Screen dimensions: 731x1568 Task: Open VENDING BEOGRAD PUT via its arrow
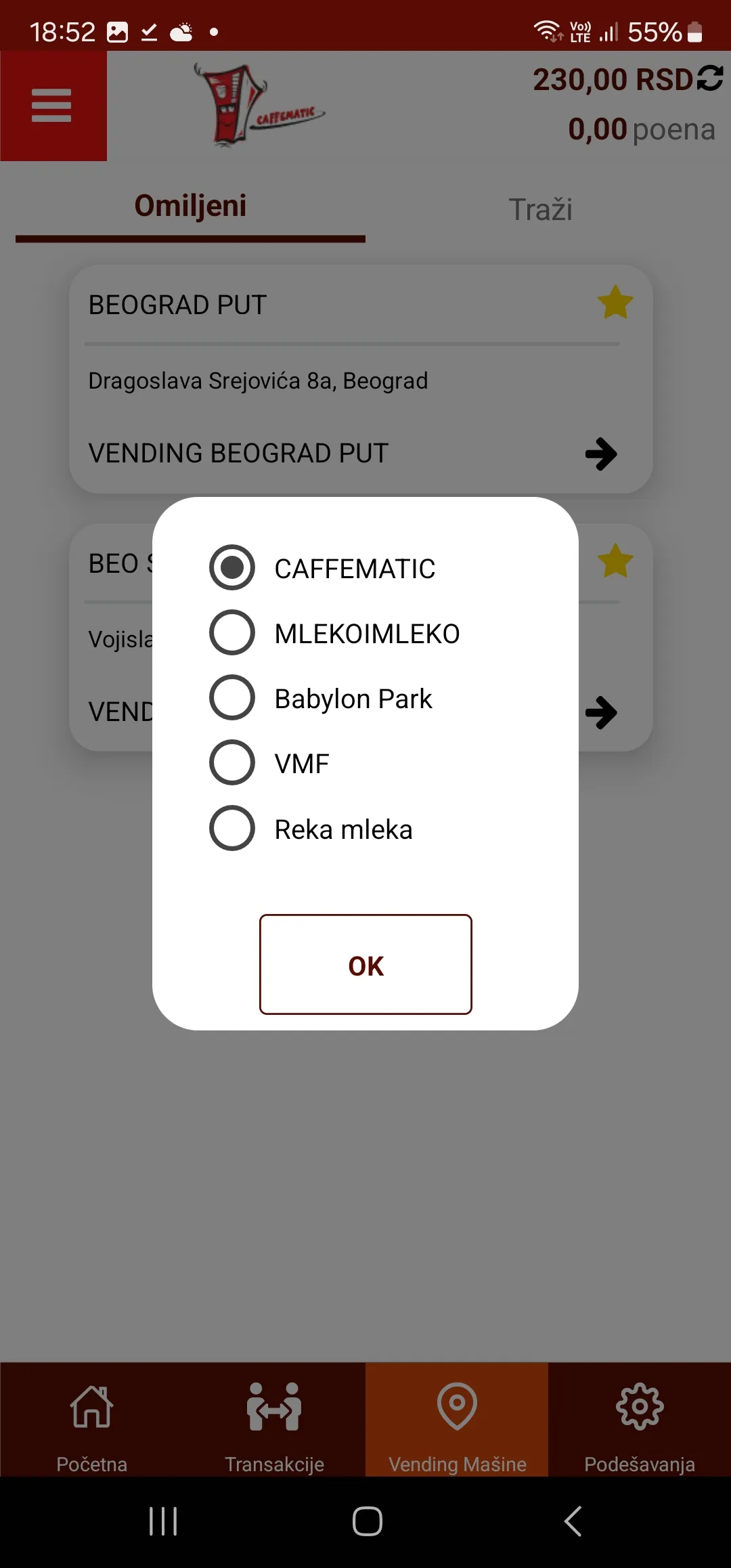(x=601, y=454)
